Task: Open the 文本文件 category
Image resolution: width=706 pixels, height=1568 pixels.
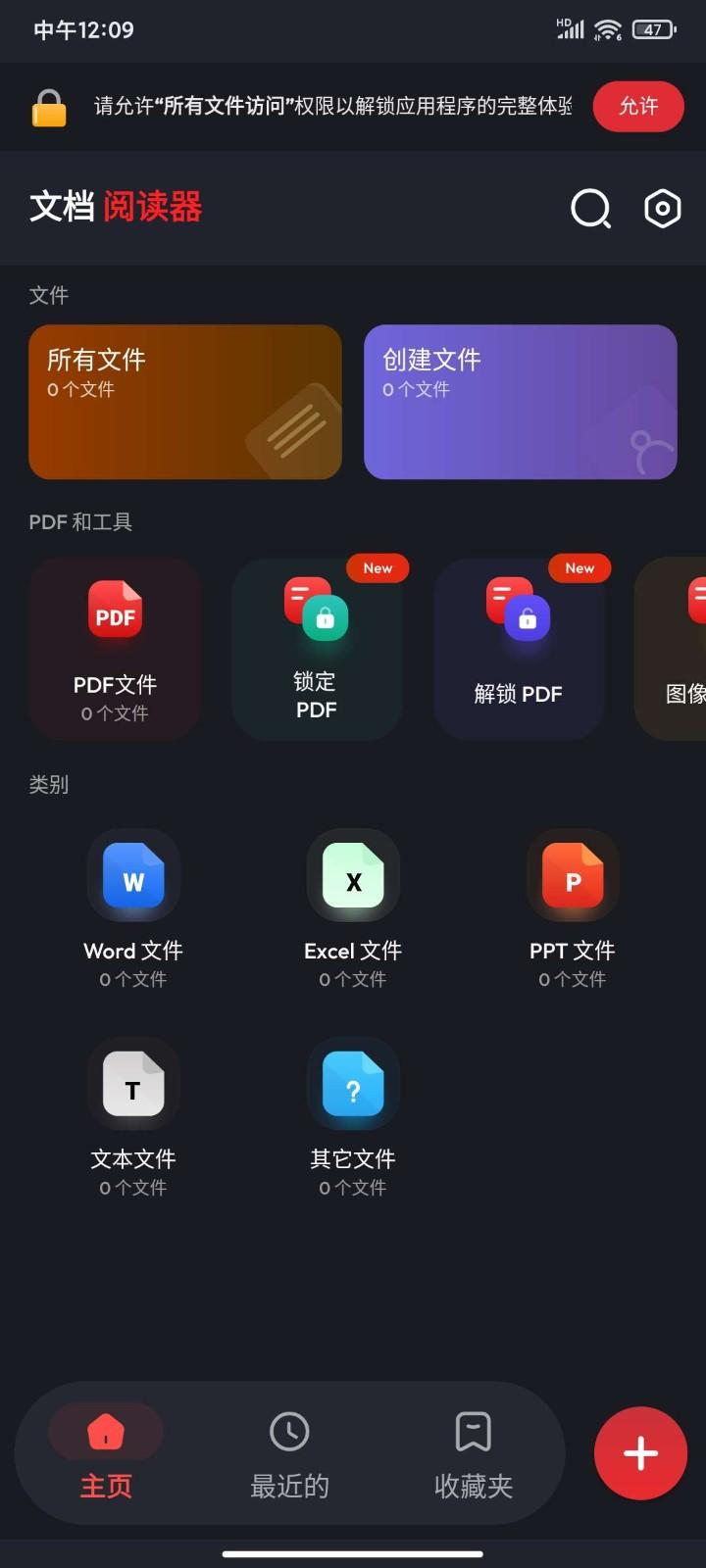Action: [x=132, y=1117]
